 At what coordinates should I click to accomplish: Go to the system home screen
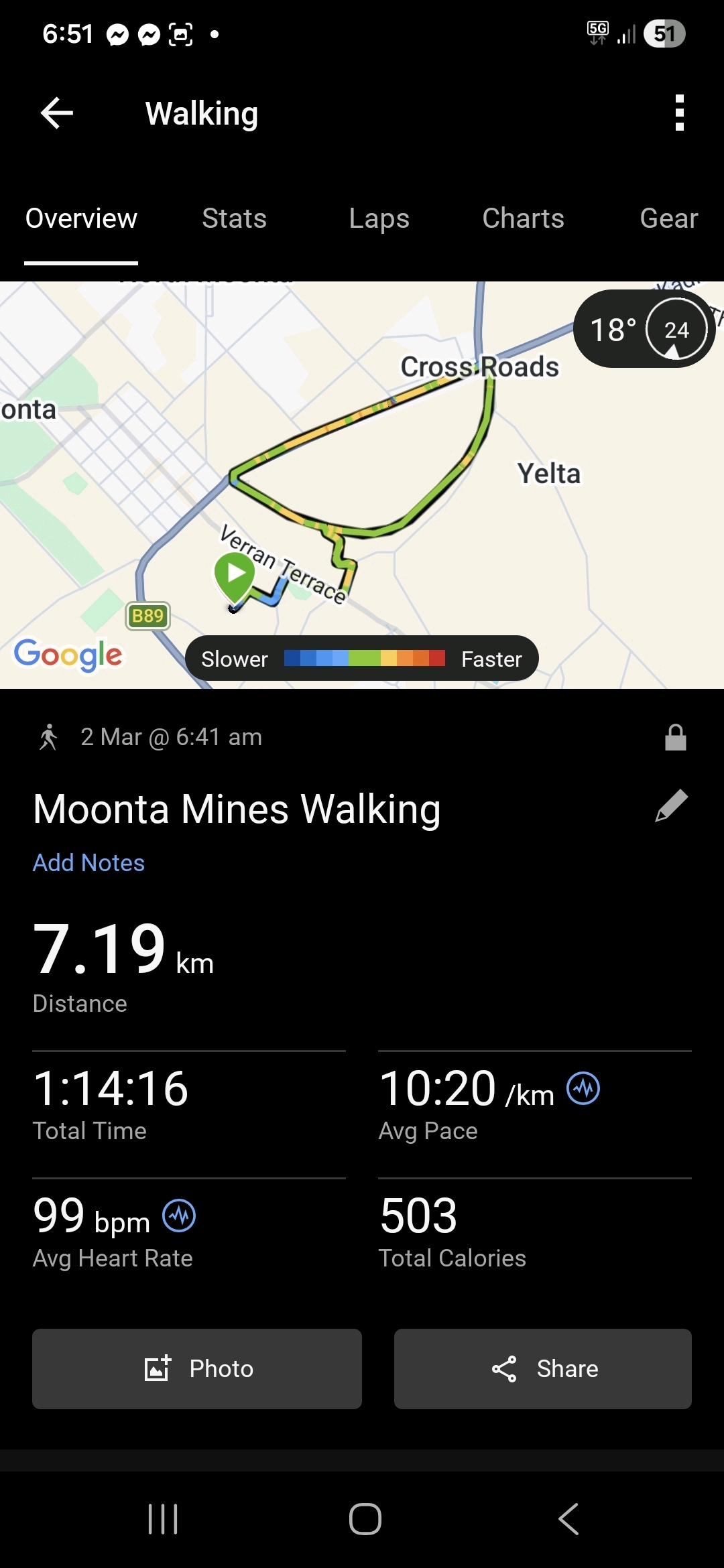coord(365,1518)
